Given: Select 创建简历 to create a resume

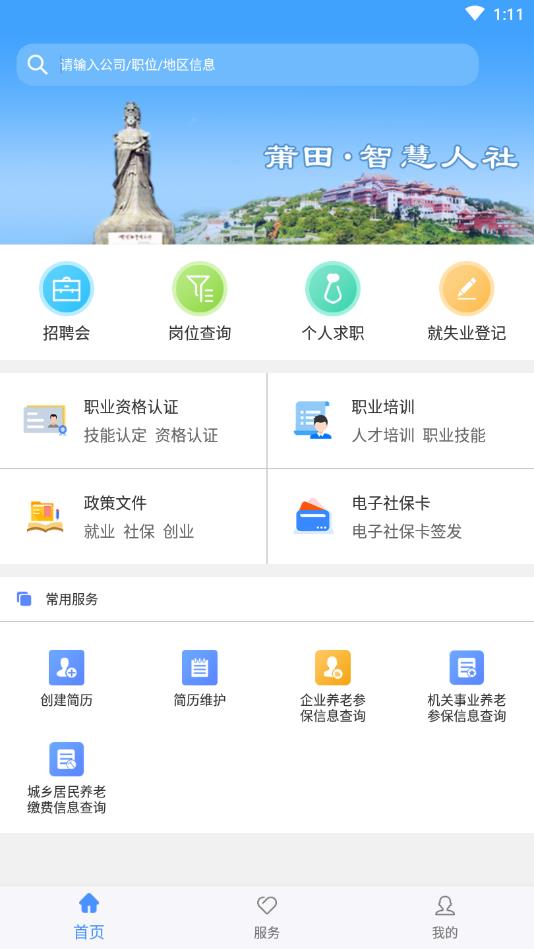Looking at the screenshot, I should tap(67, 679).
